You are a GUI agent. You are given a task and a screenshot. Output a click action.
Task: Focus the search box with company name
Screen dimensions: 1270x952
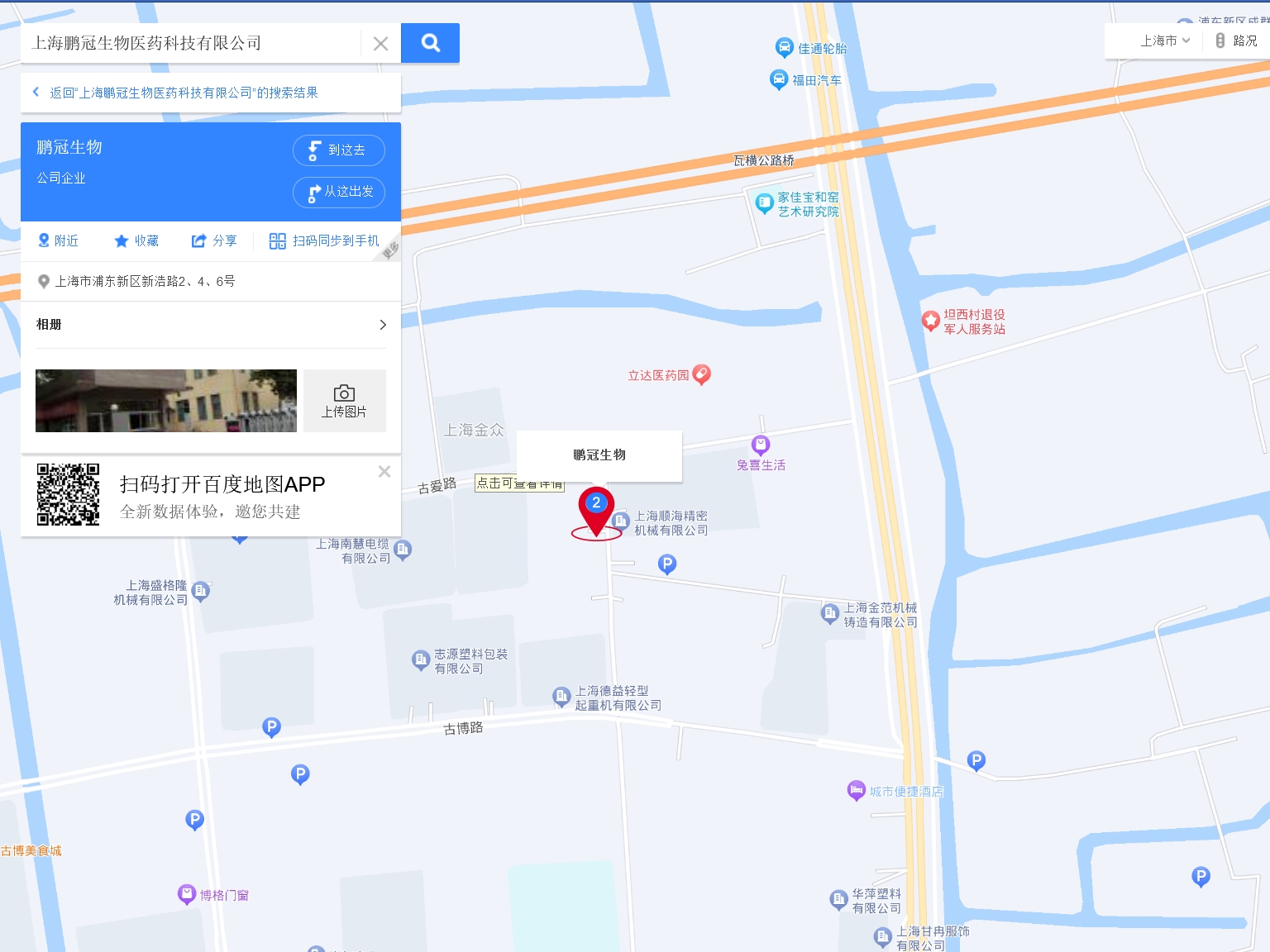click(x=190, y=43)
